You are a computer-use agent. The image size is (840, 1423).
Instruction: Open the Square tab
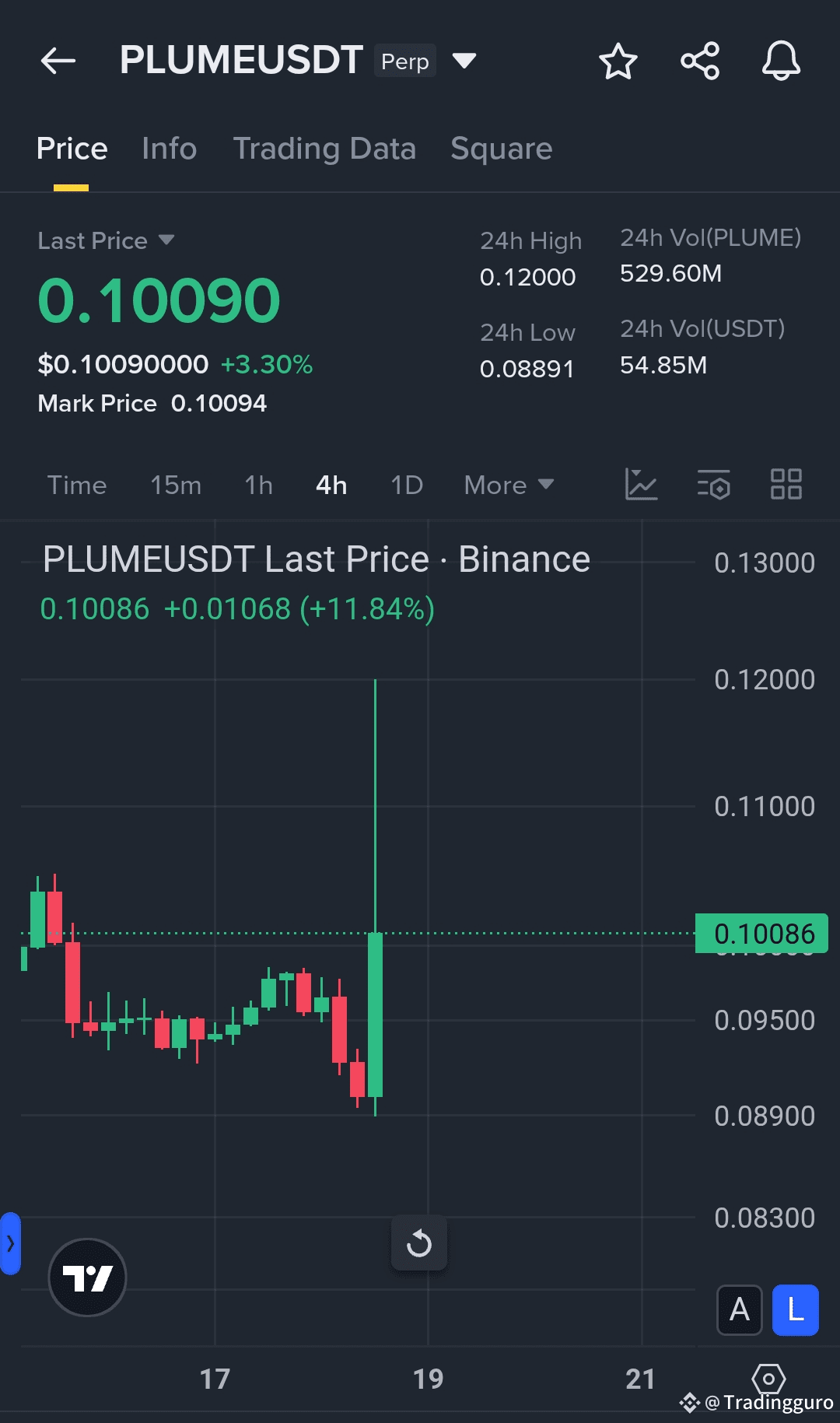pos(501,149)
